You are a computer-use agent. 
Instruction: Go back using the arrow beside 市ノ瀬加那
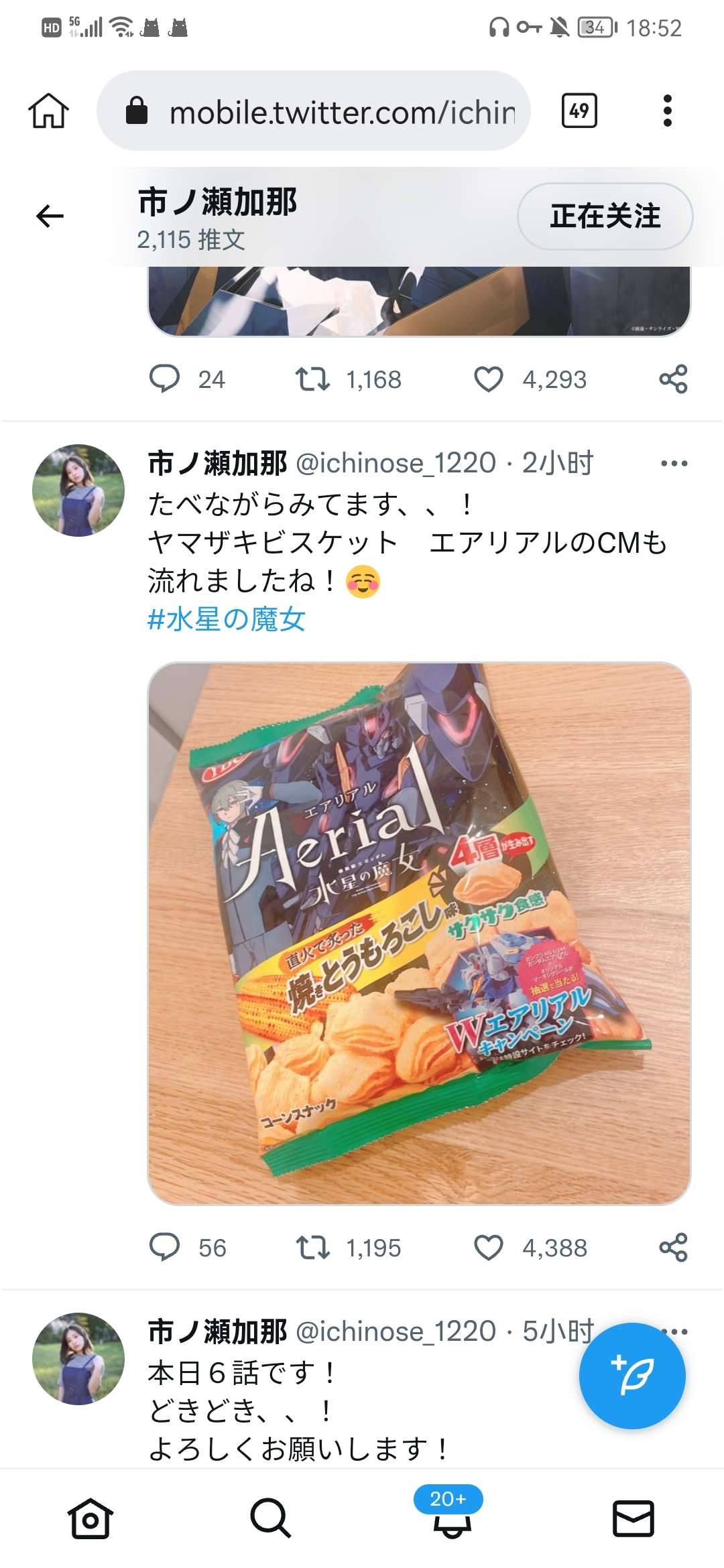(x=50, y=216)
